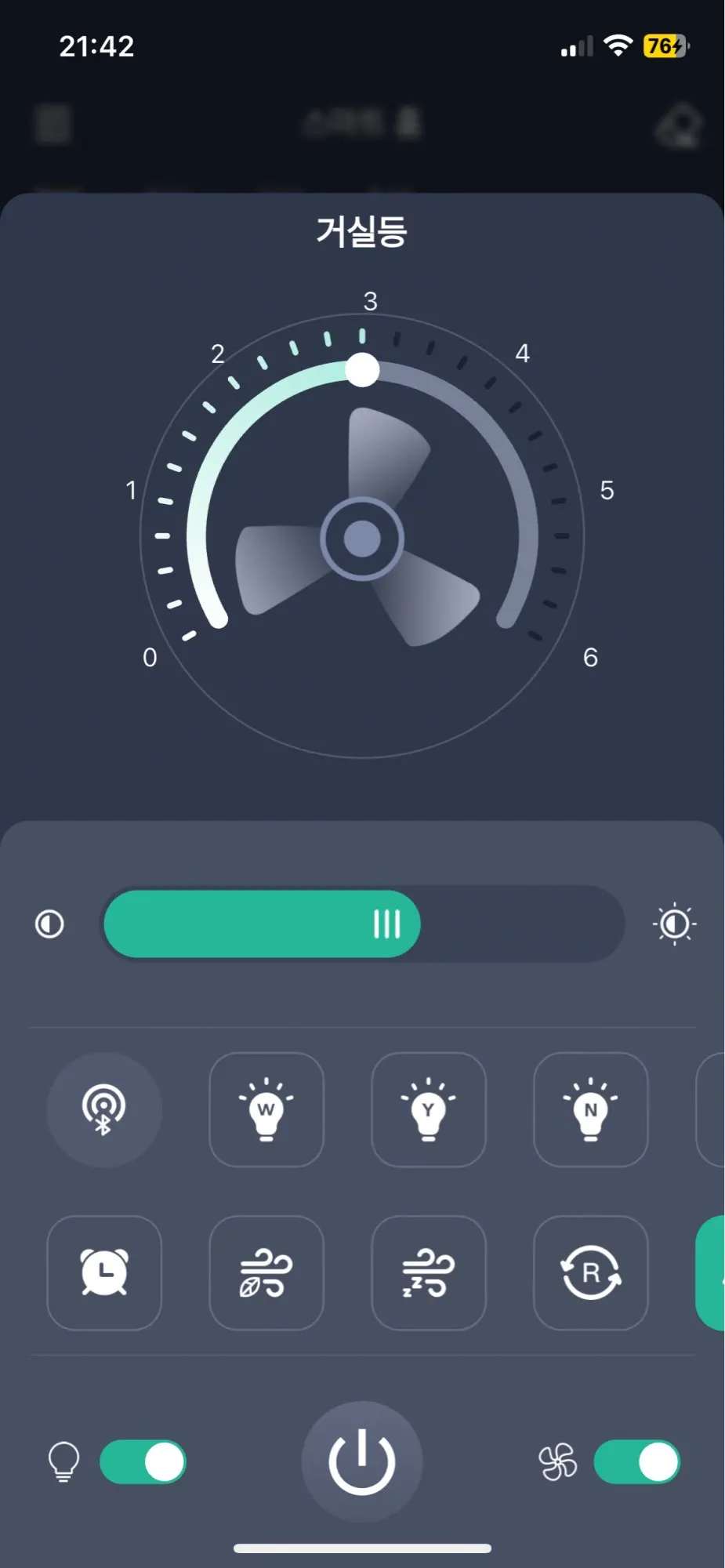Select the Y yellow light mode

(429, 1109)
